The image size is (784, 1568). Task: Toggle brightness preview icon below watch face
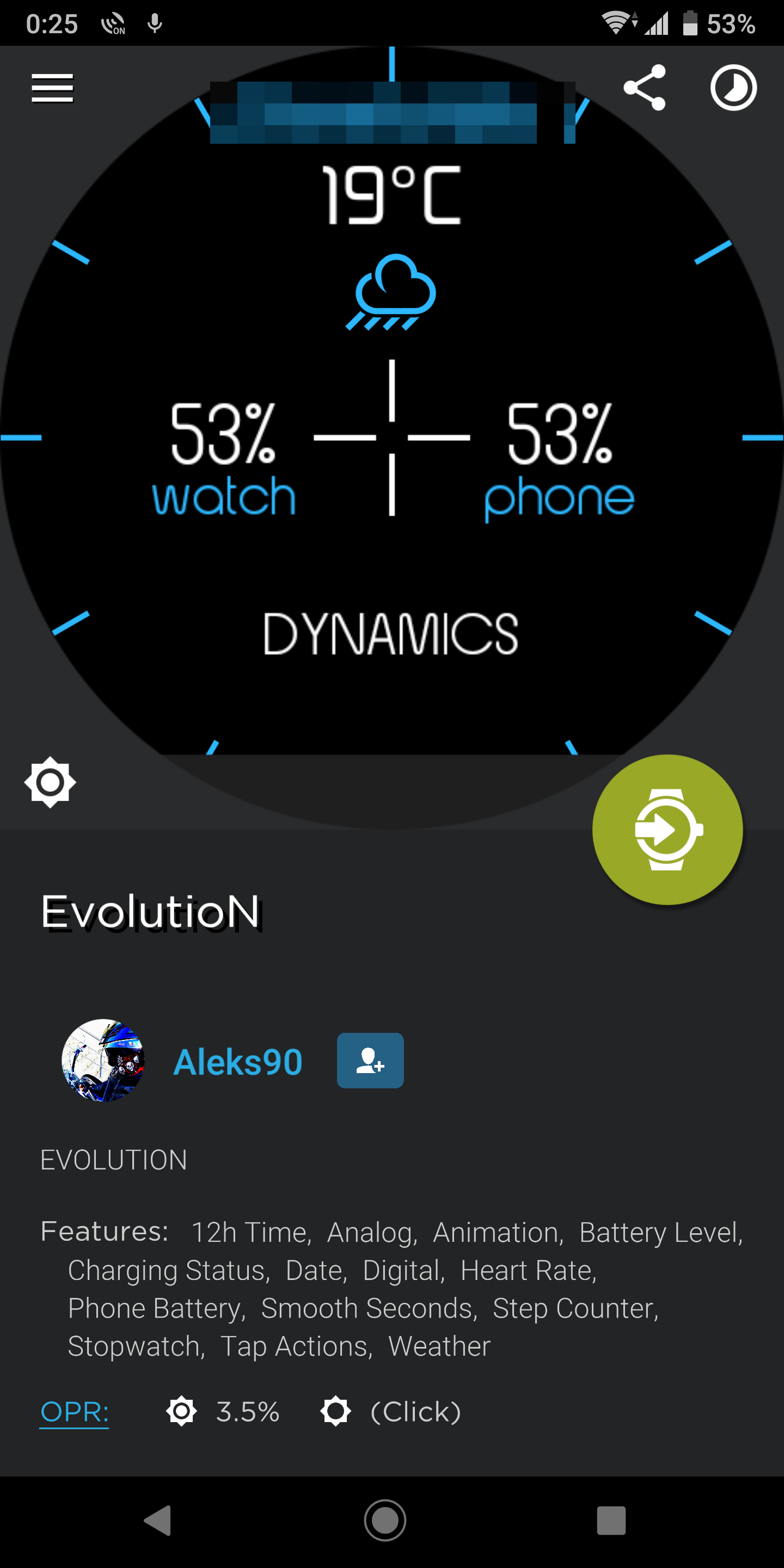click(51, 782)
